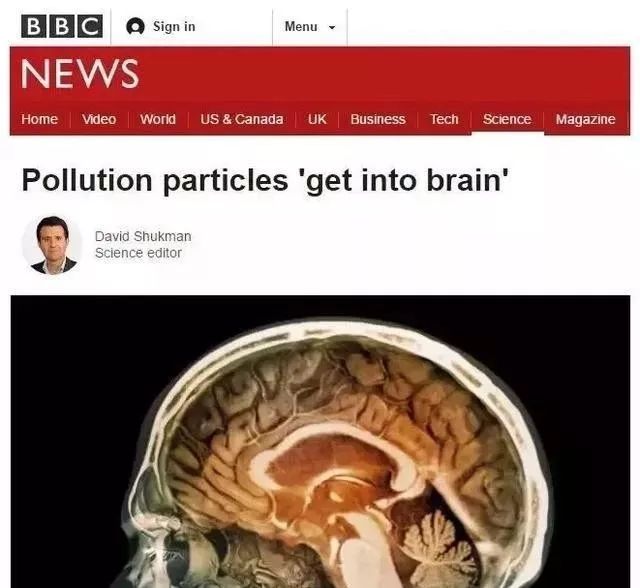640x588 pixels.
Task: Open the Magazine section
Action: [x=585, y=119]
